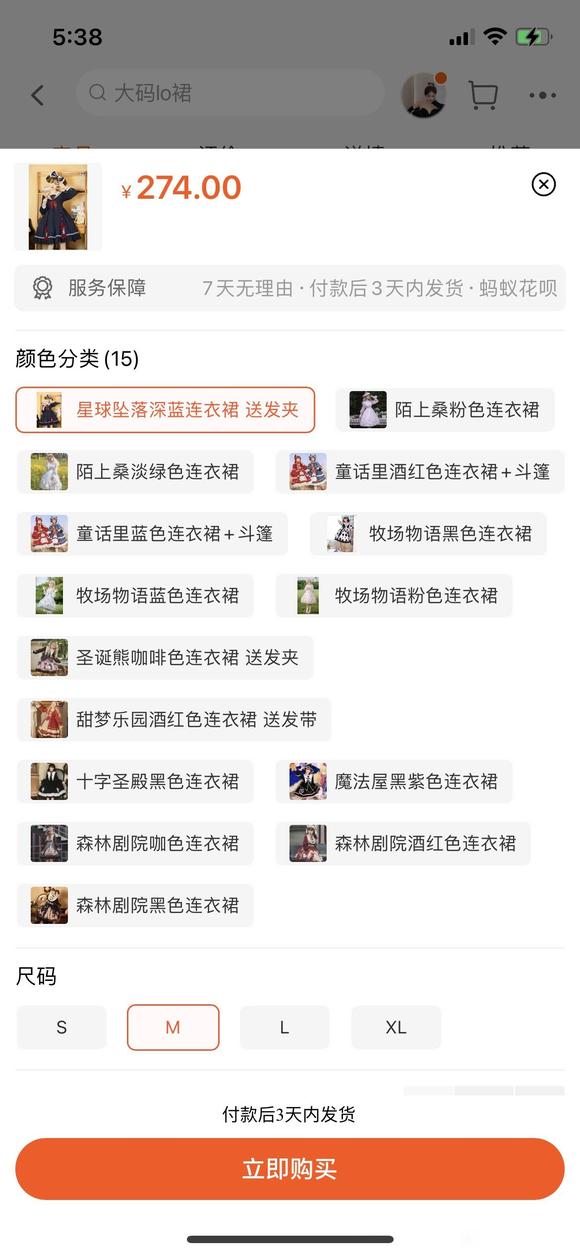The width and height of the screenshot is (580, 1255).
Task: Select 森林剧院黑色连衣裙
Action: coord(135,906)
